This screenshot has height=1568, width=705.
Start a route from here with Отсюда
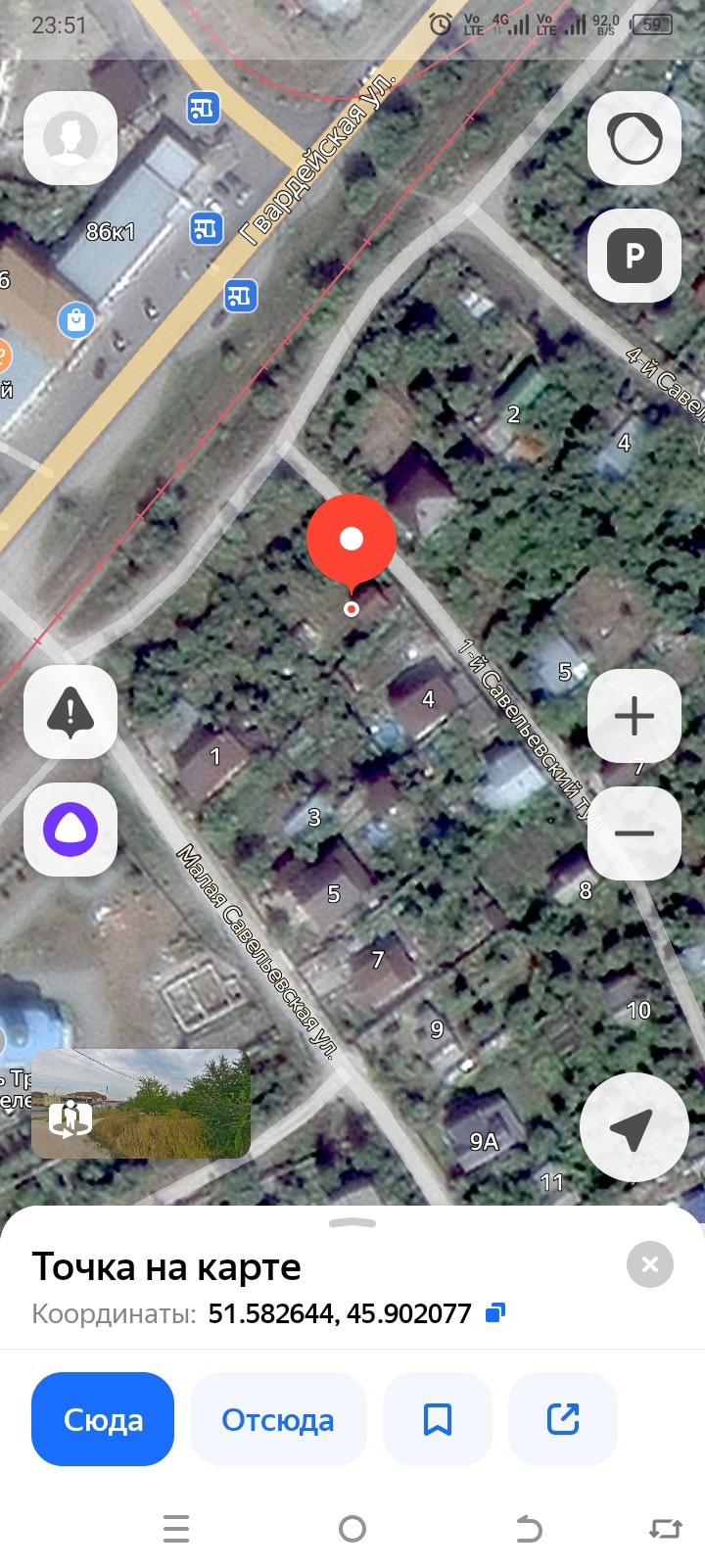point(278,1419)
